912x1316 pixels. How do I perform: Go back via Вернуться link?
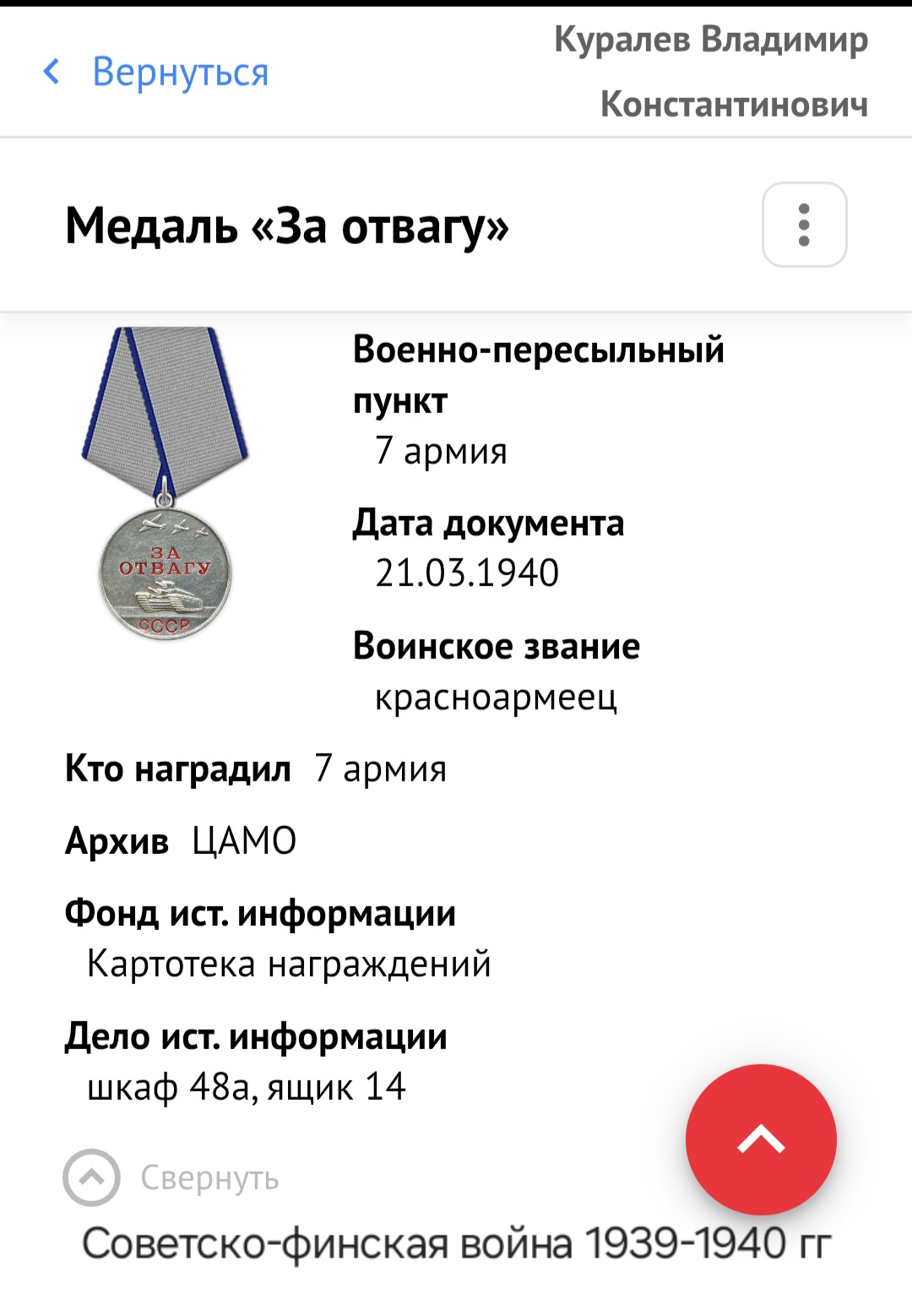point(156,73)
